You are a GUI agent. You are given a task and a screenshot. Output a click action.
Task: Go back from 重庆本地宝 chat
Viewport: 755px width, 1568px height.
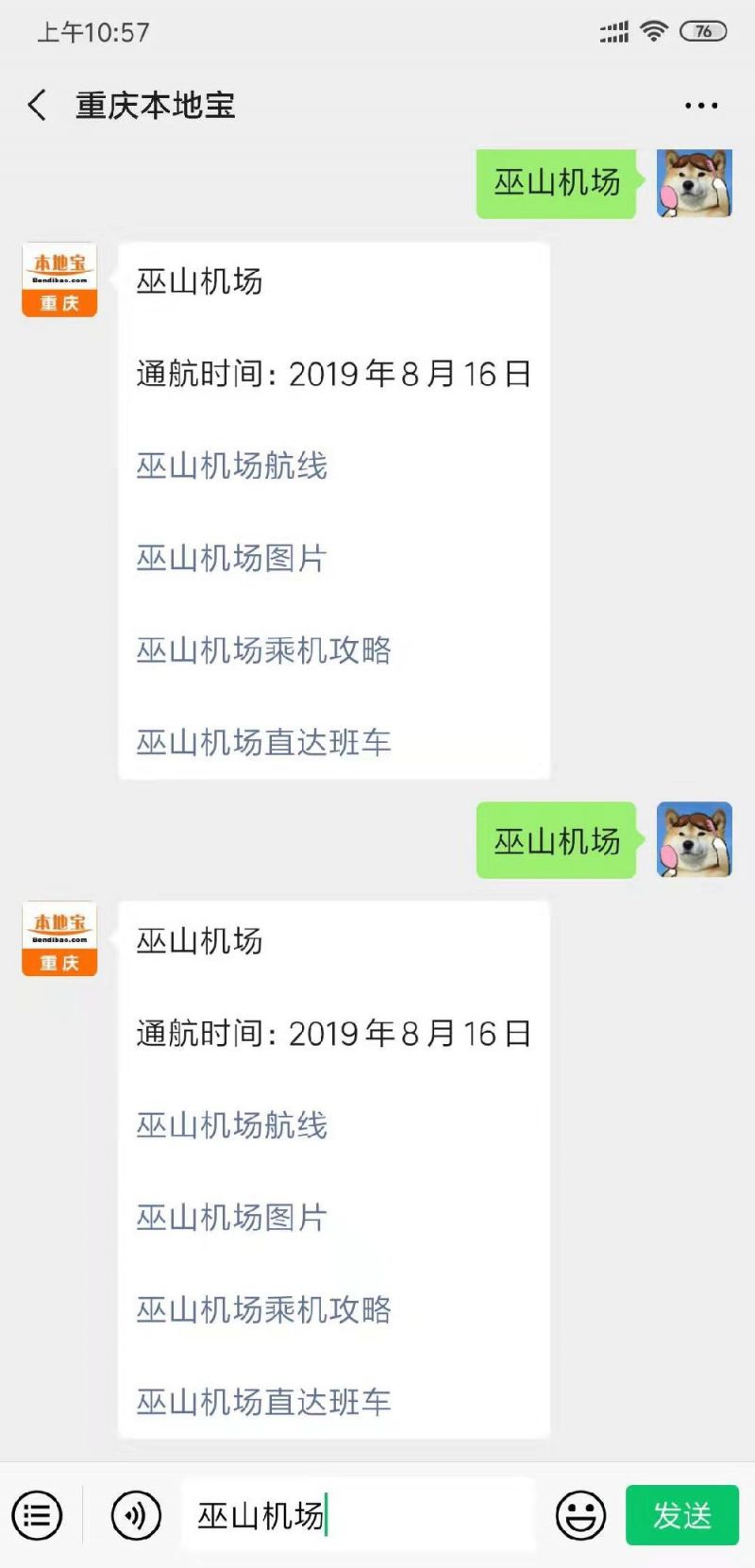[38, 106]
